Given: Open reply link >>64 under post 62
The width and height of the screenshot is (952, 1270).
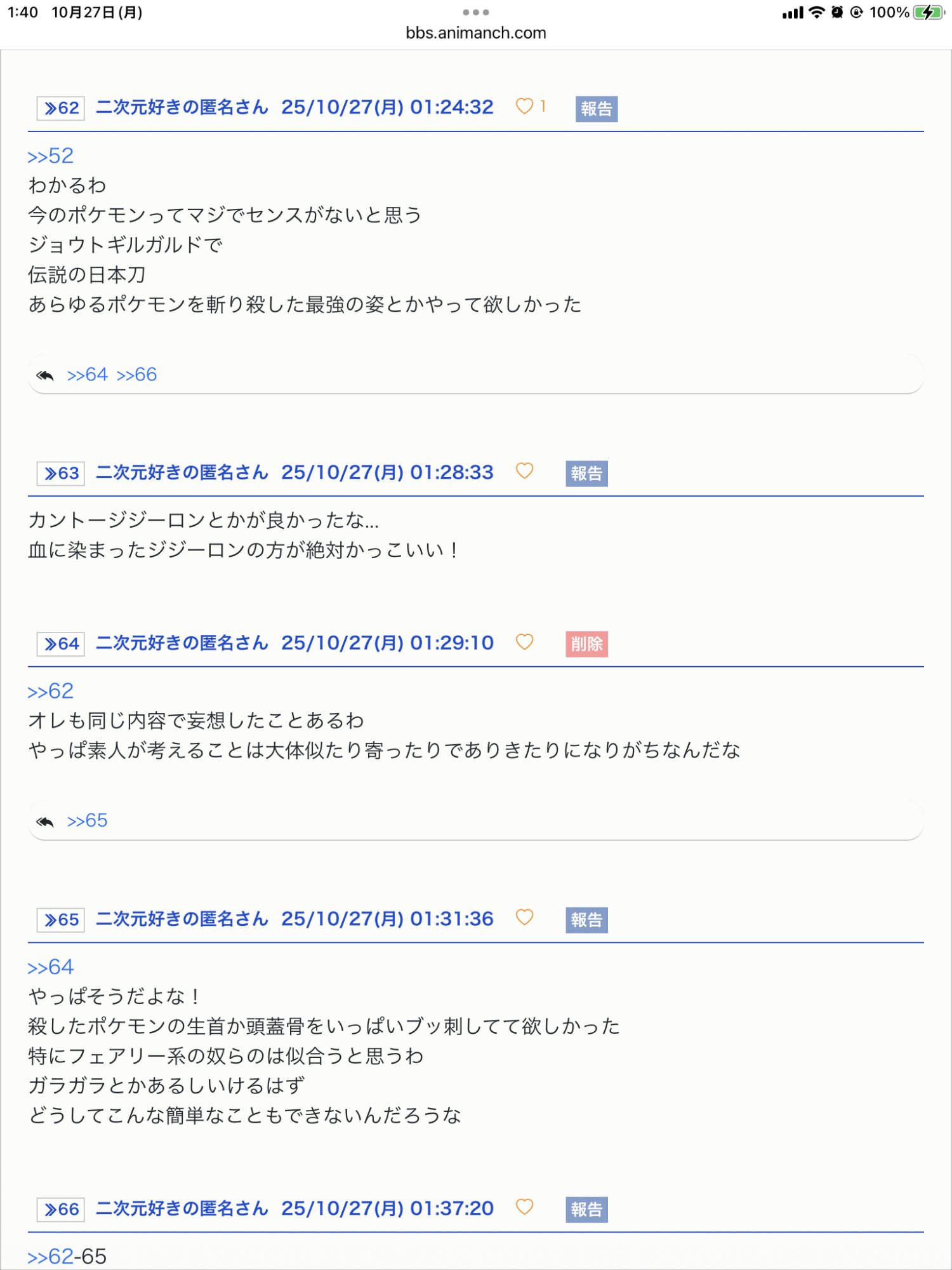Looking at the screenshot, I should point(87,375).
